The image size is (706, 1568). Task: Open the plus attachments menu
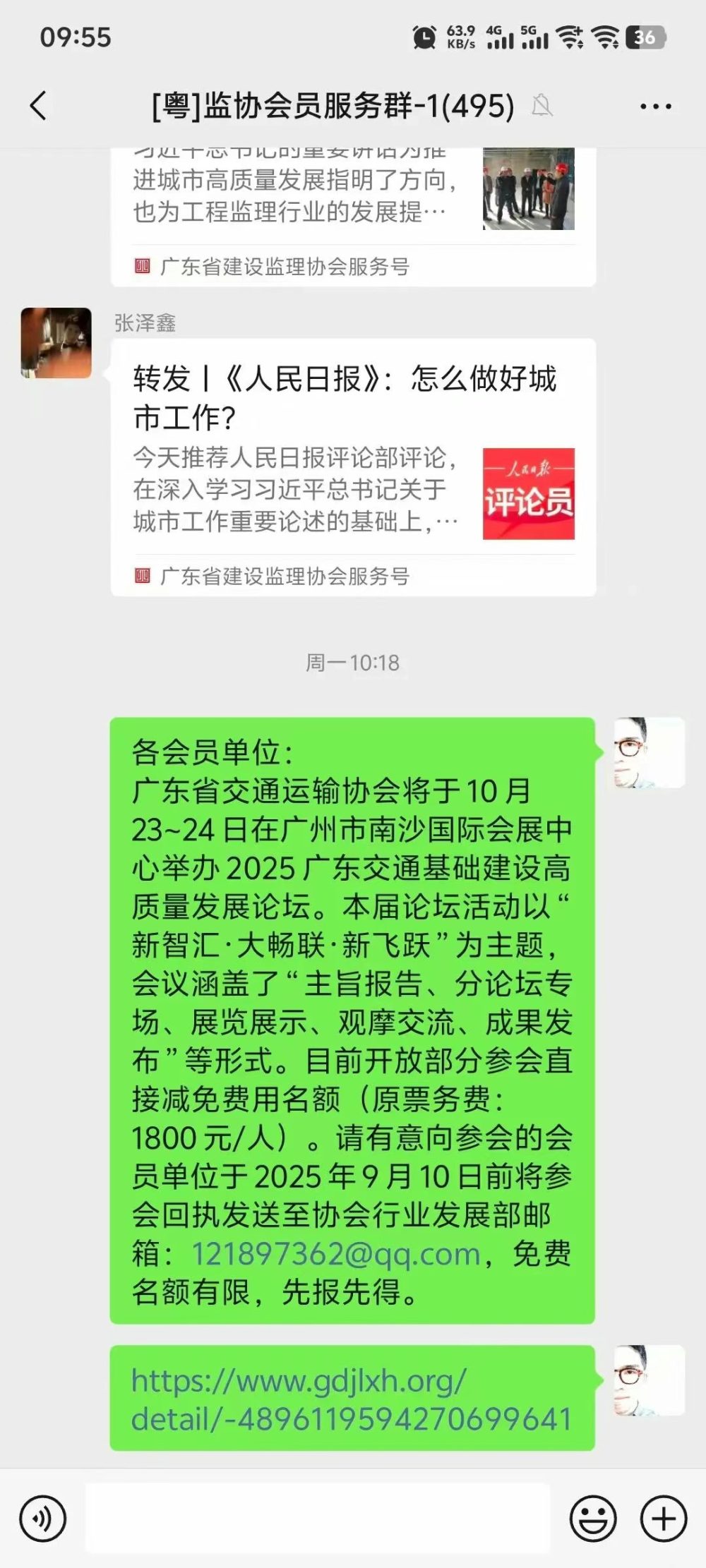(663, 1519)
